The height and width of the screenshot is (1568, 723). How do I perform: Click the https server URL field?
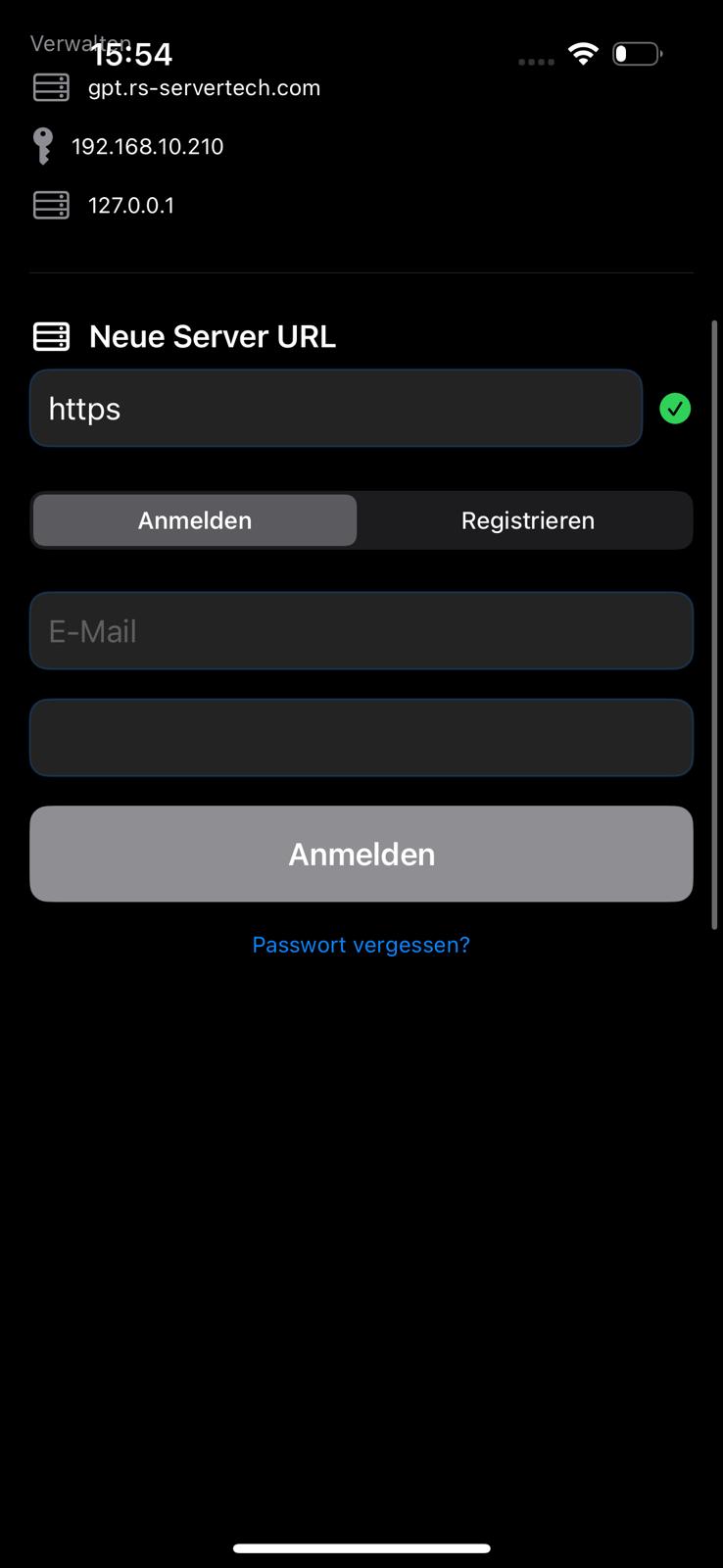coord(336,408)
